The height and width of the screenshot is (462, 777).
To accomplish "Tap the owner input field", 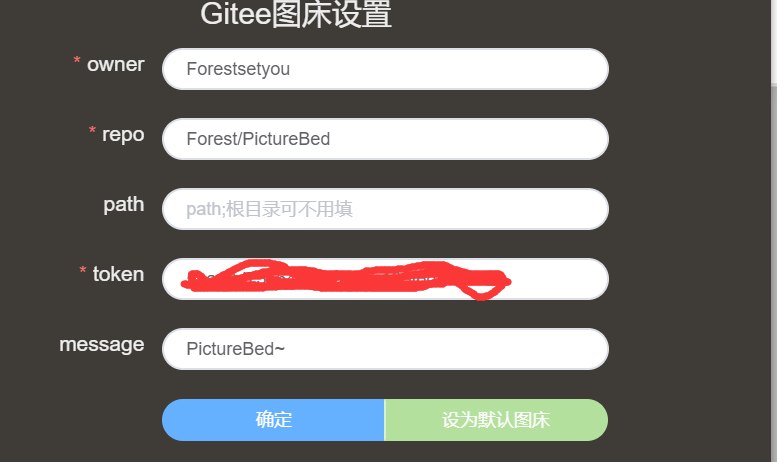I will 385,69.
